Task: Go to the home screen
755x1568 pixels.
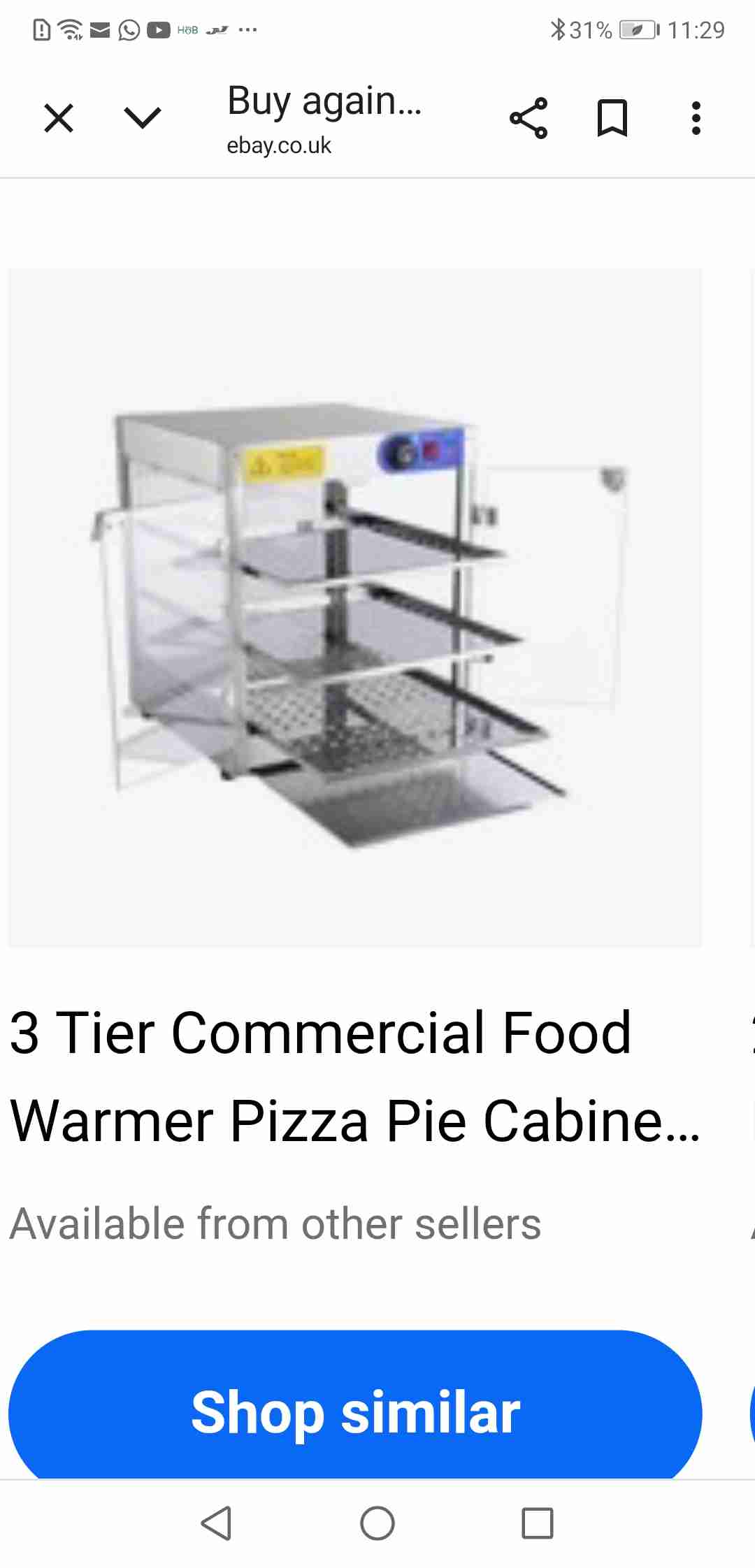Action: tap(377, 1523)
